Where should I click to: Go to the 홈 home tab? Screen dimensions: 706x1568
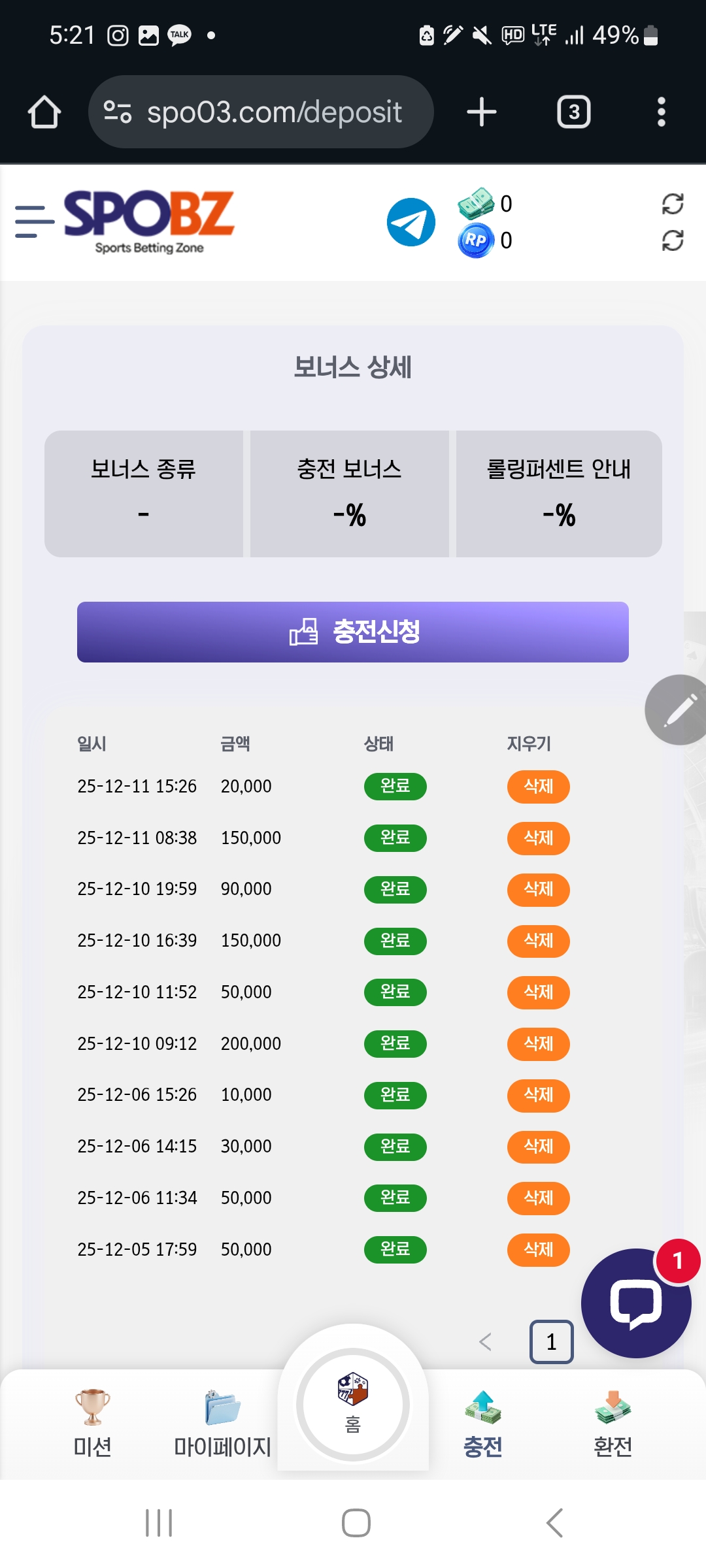pyautogui.click(x=353, y=1405)
